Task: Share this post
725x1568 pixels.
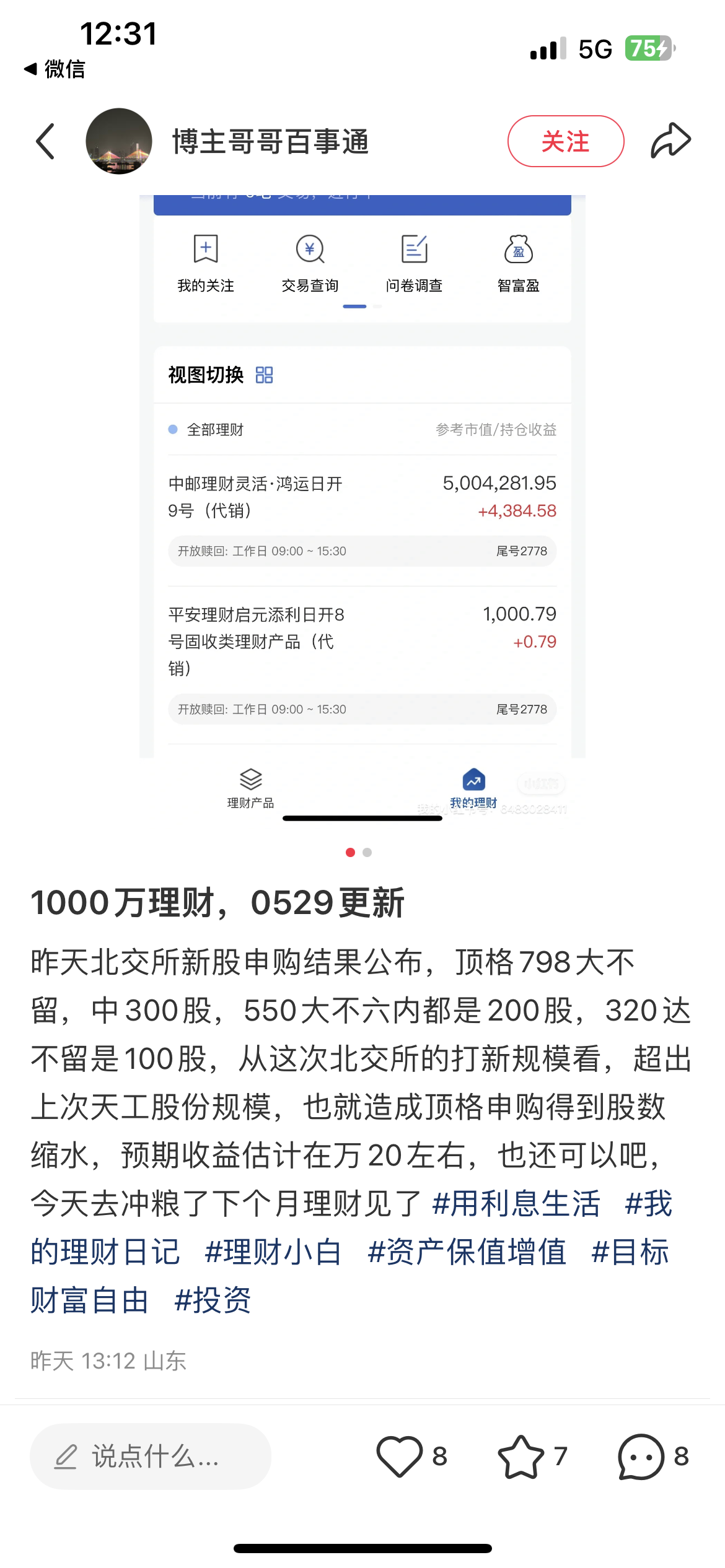Action: pyautogui.click(x=670, y=141)
